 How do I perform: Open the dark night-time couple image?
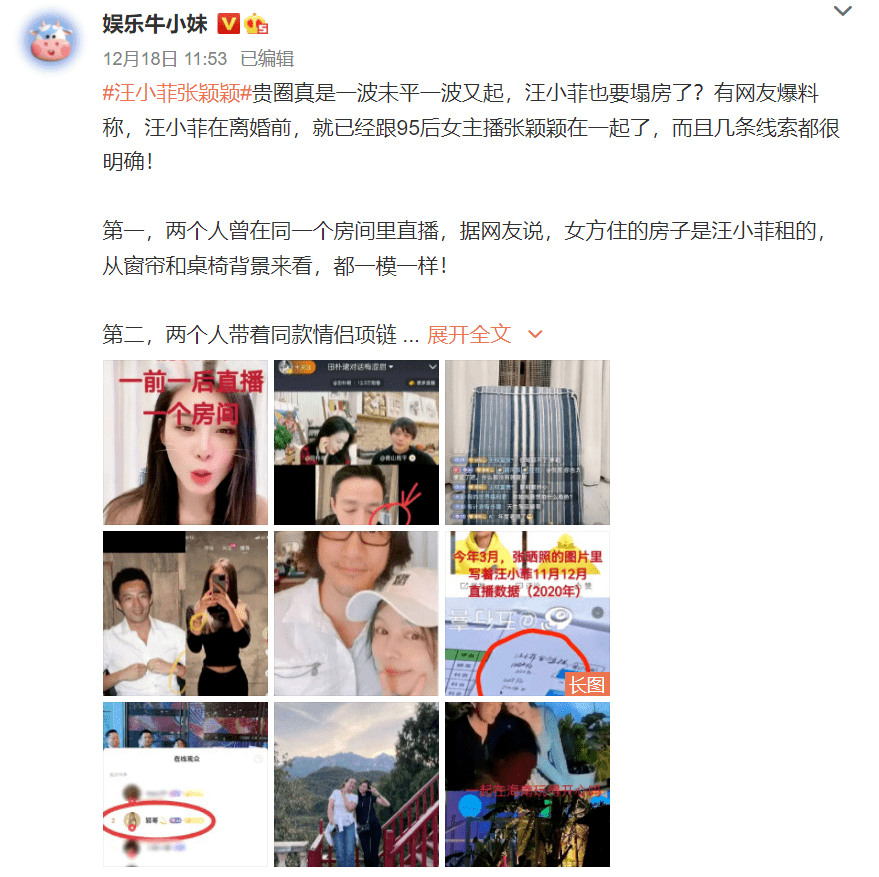click(x=527, y=784)
